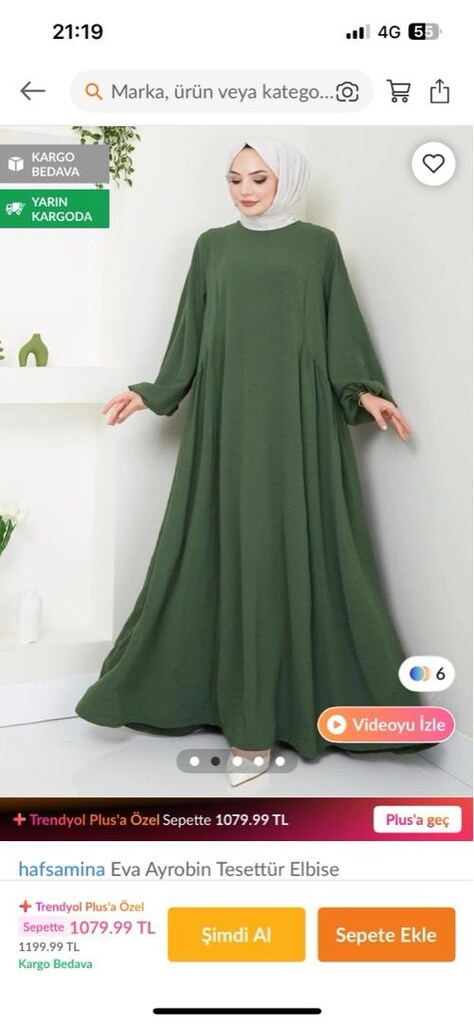The image size is (474, 1024).
Task: Go back with the arrow icon
Action: 32,91
